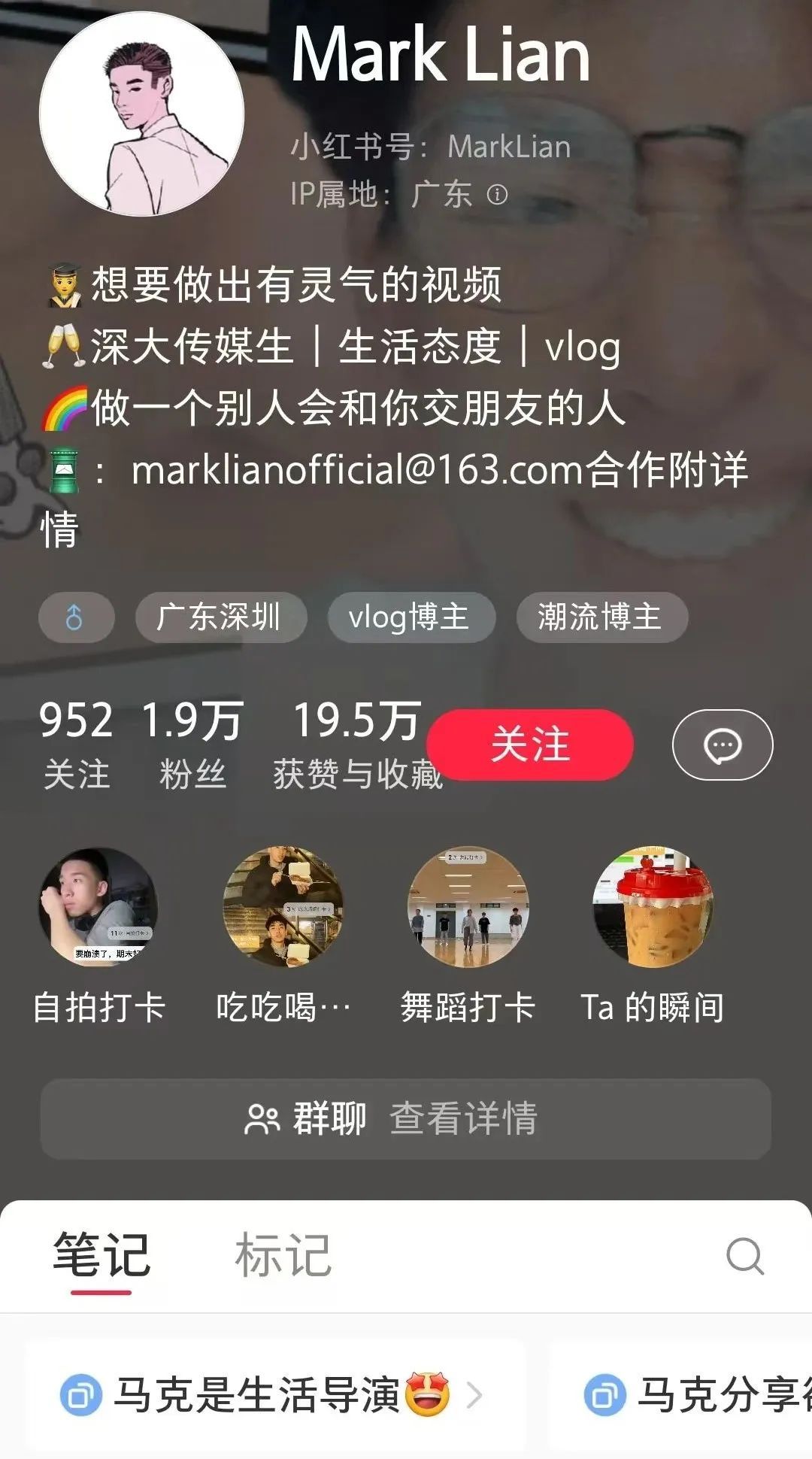The width and height of the screenshot is (812, 1459).
Task: Click the gender symbol badge
Action: pos(75,617)
